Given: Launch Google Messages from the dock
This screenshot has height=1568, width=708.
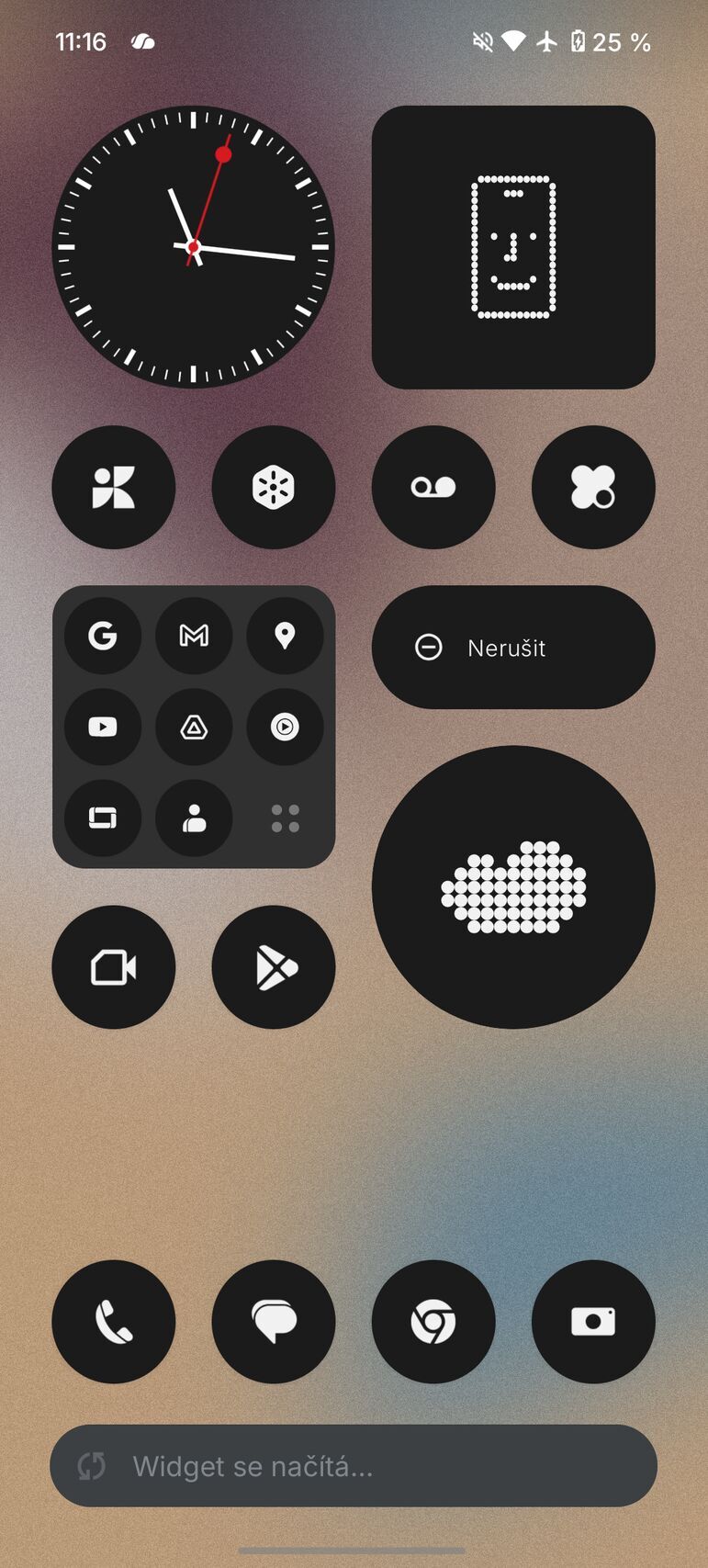Looking at the screenshot, I should [x=273, y=1321].
